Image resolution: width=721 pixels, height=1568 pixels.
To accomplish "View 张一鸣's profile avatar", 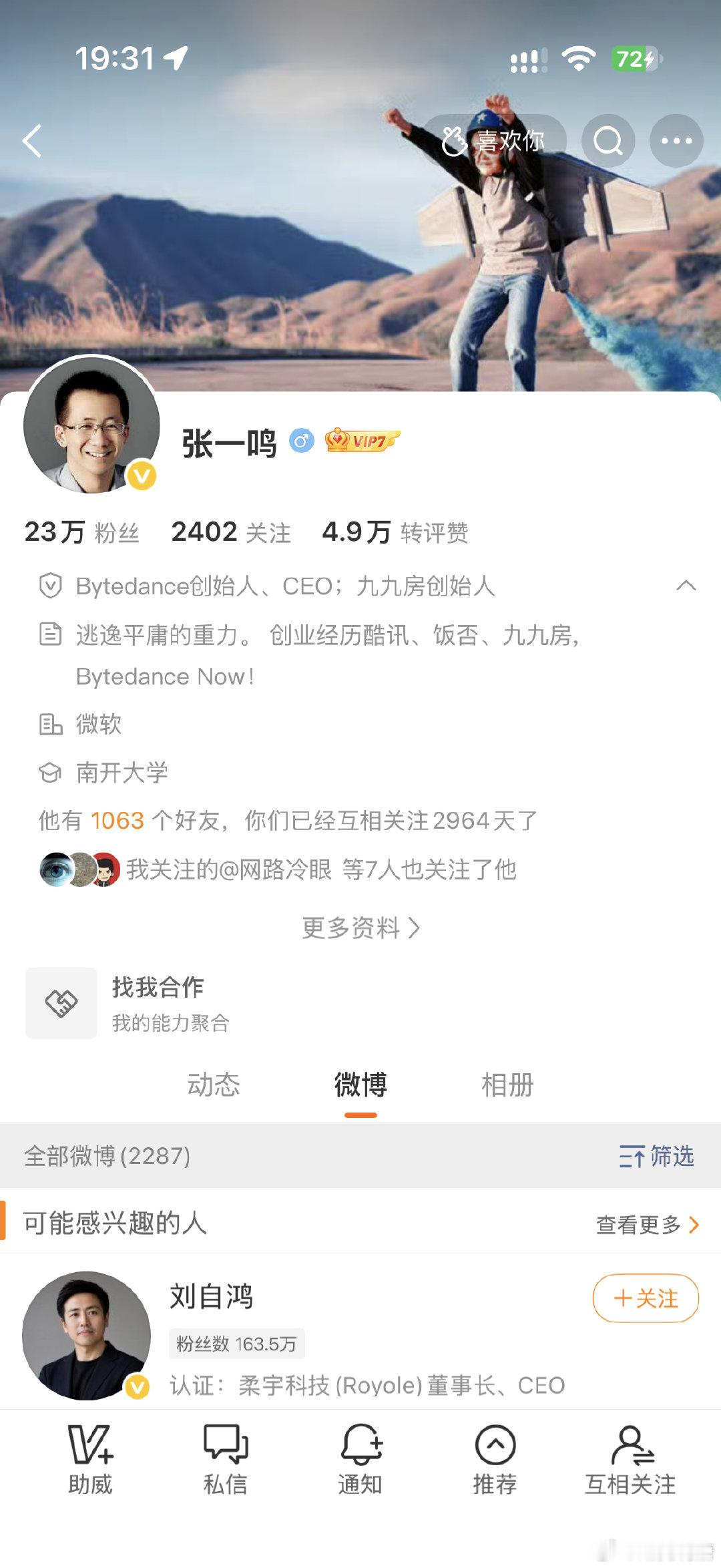I will pos(91,425).
